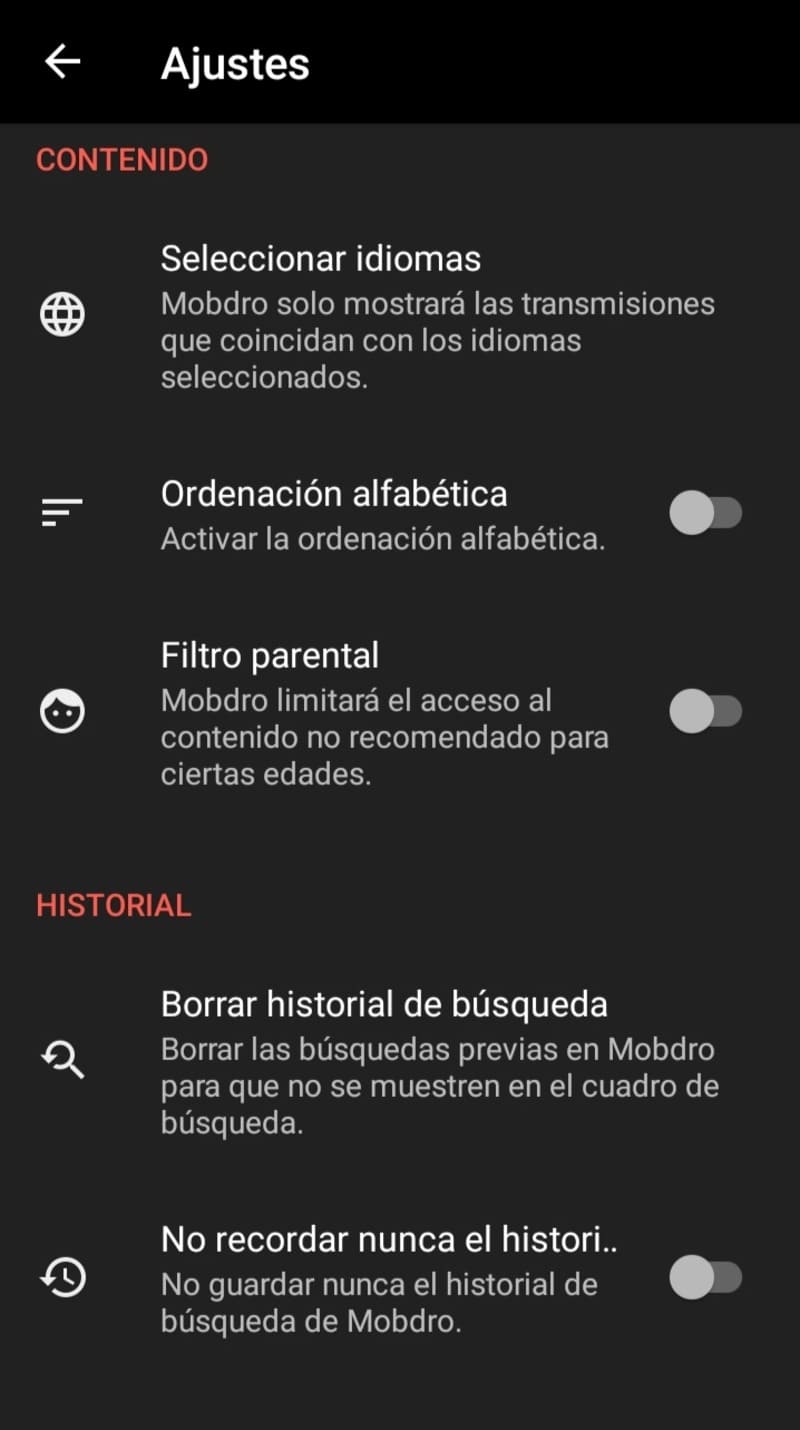Tap the Ajustes title text

tap(236, 62)
